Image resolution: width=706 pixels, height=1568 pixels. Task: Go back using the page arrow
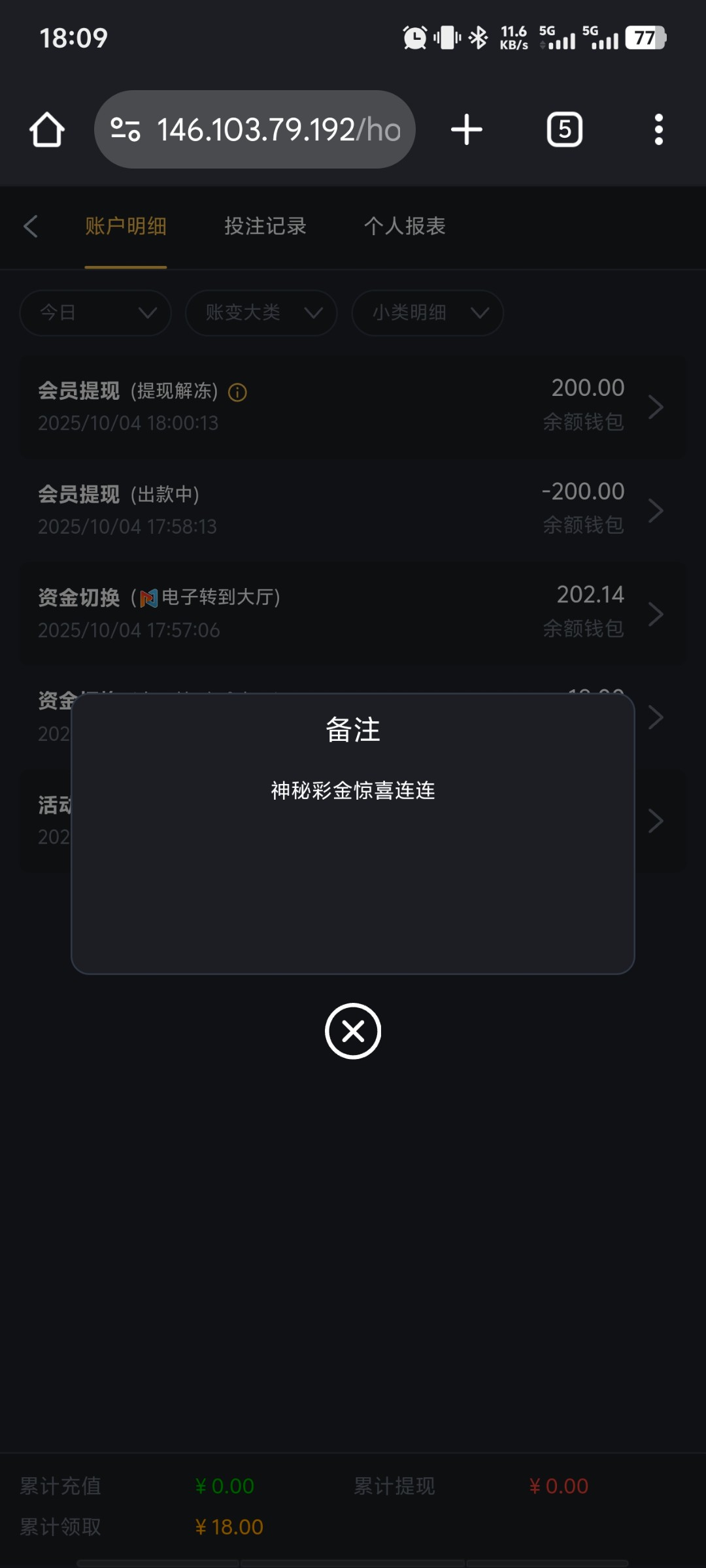pyautogui.click(x=31, y=226)
